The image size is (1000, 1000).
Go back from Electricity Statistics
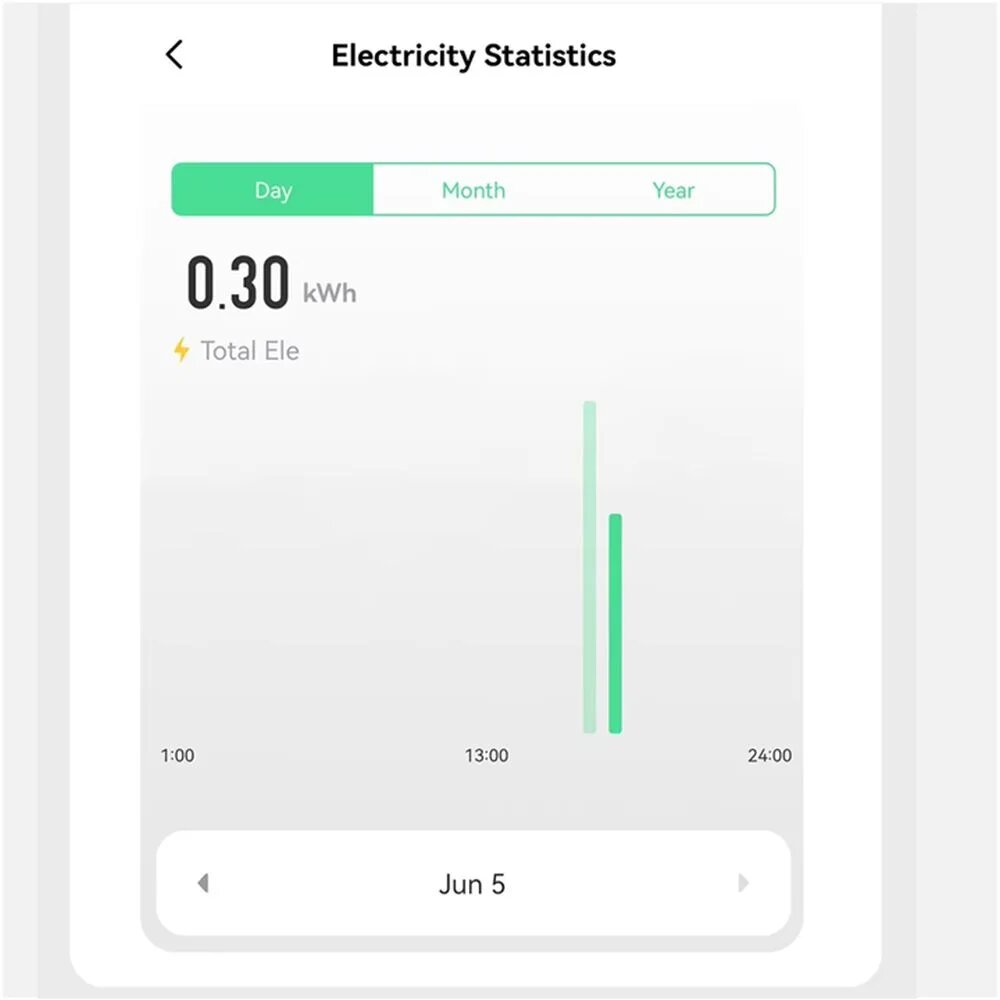pyautogui.click(x=174, y=54)
